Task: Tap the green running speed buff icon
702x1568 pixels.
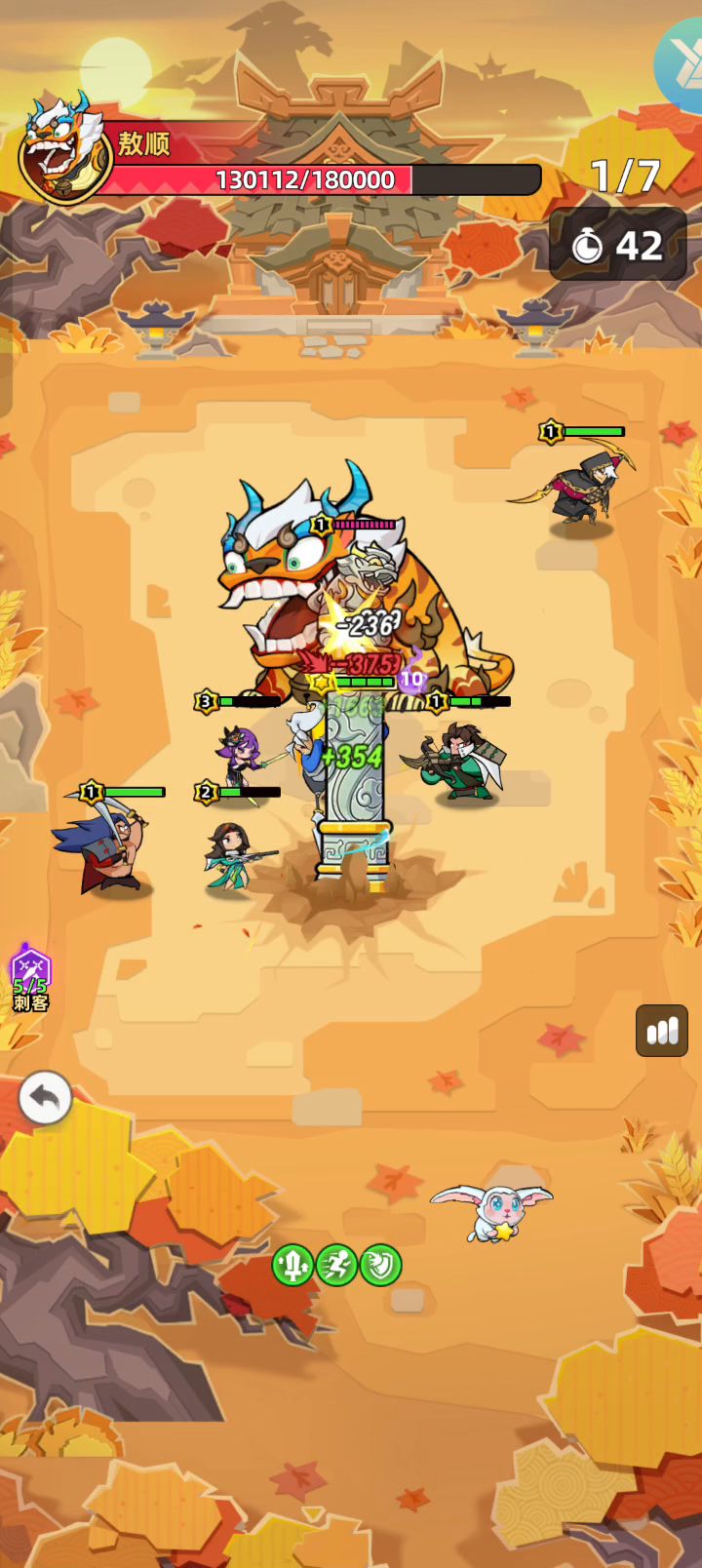Action: [337, 1266]
